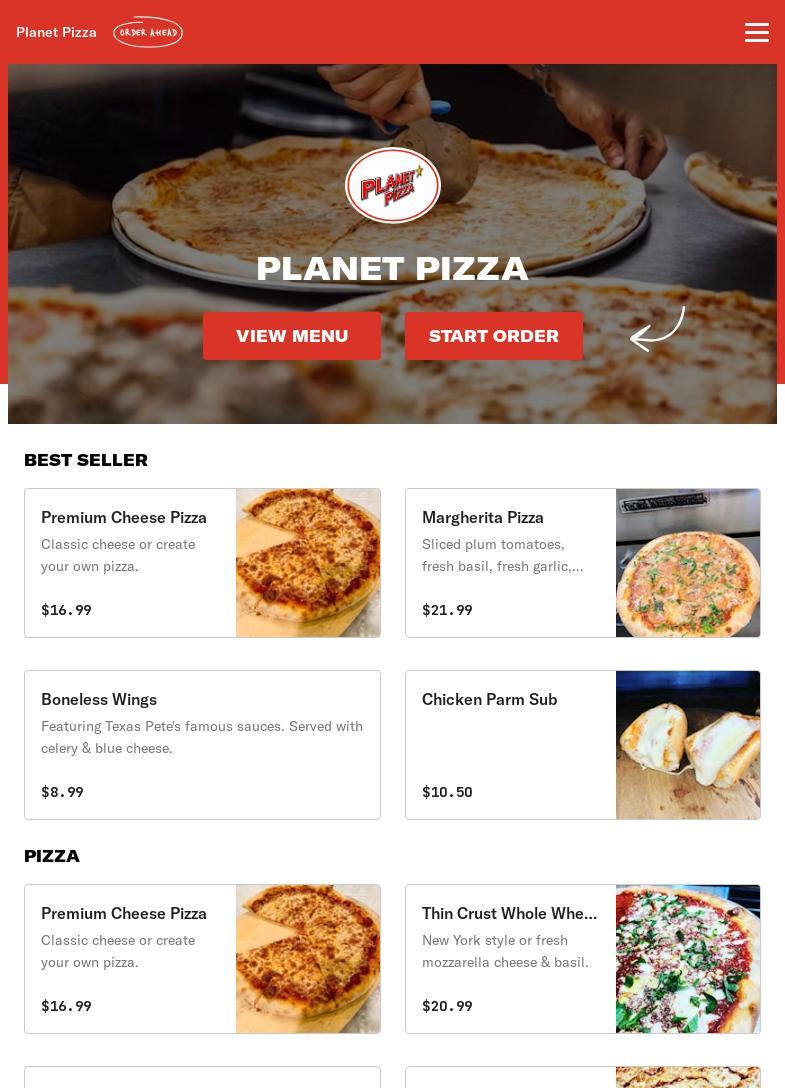Open Premium Cheese Pizza under Best Seller
Image resolution: width=785 pixels, height=1088 pixels.
pyautogui.click(x=202, y=563)
